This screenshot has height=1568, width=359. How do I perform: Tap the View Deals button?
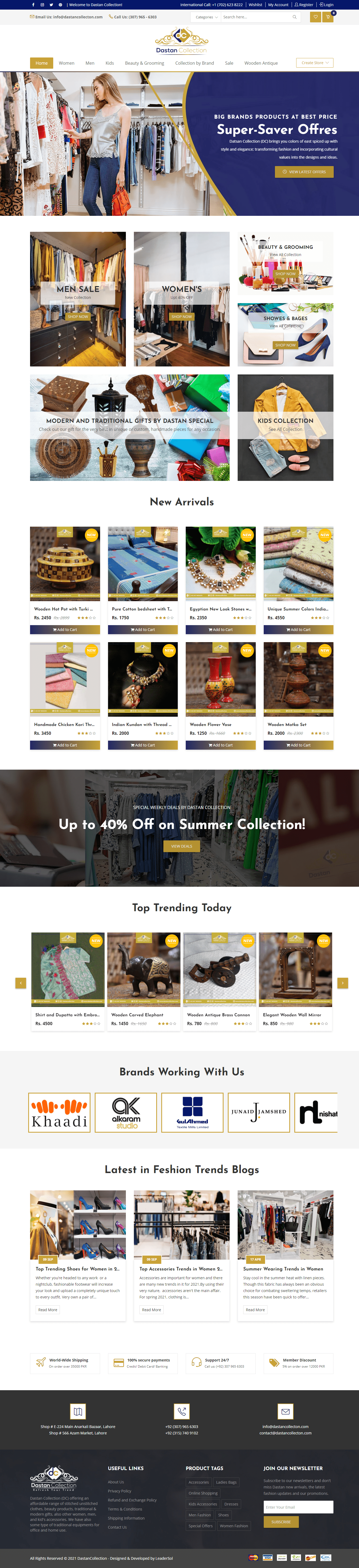click(181, 846)
